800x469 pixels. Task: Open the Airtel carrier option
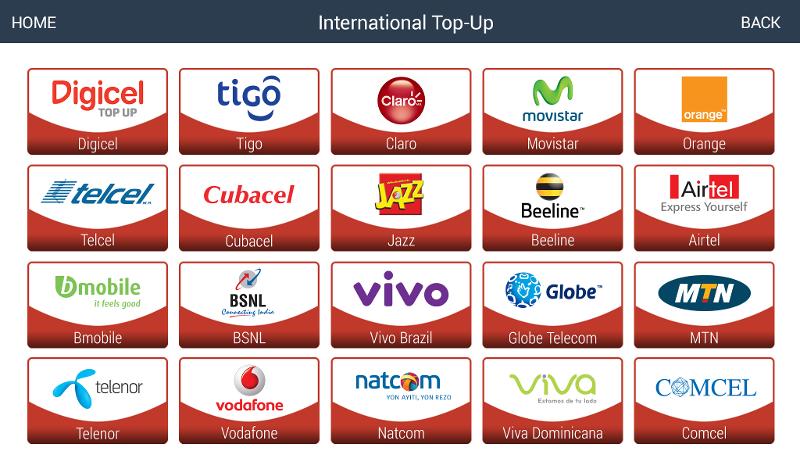pos(704,208)
